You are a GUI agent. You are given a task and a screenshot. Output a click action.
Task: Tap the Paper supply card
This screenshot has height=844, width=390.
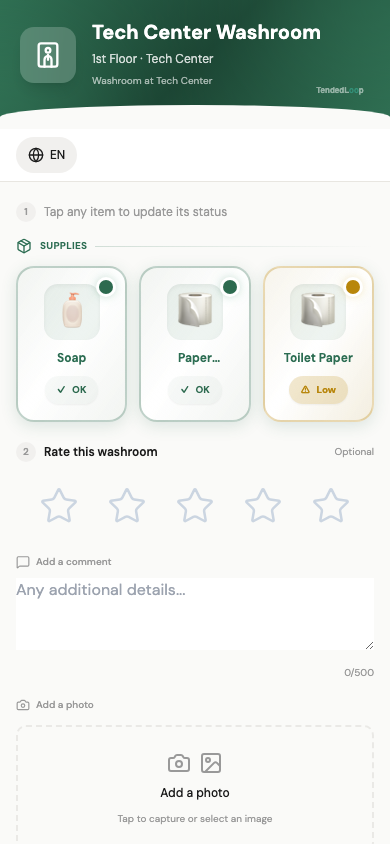(195, 344)
